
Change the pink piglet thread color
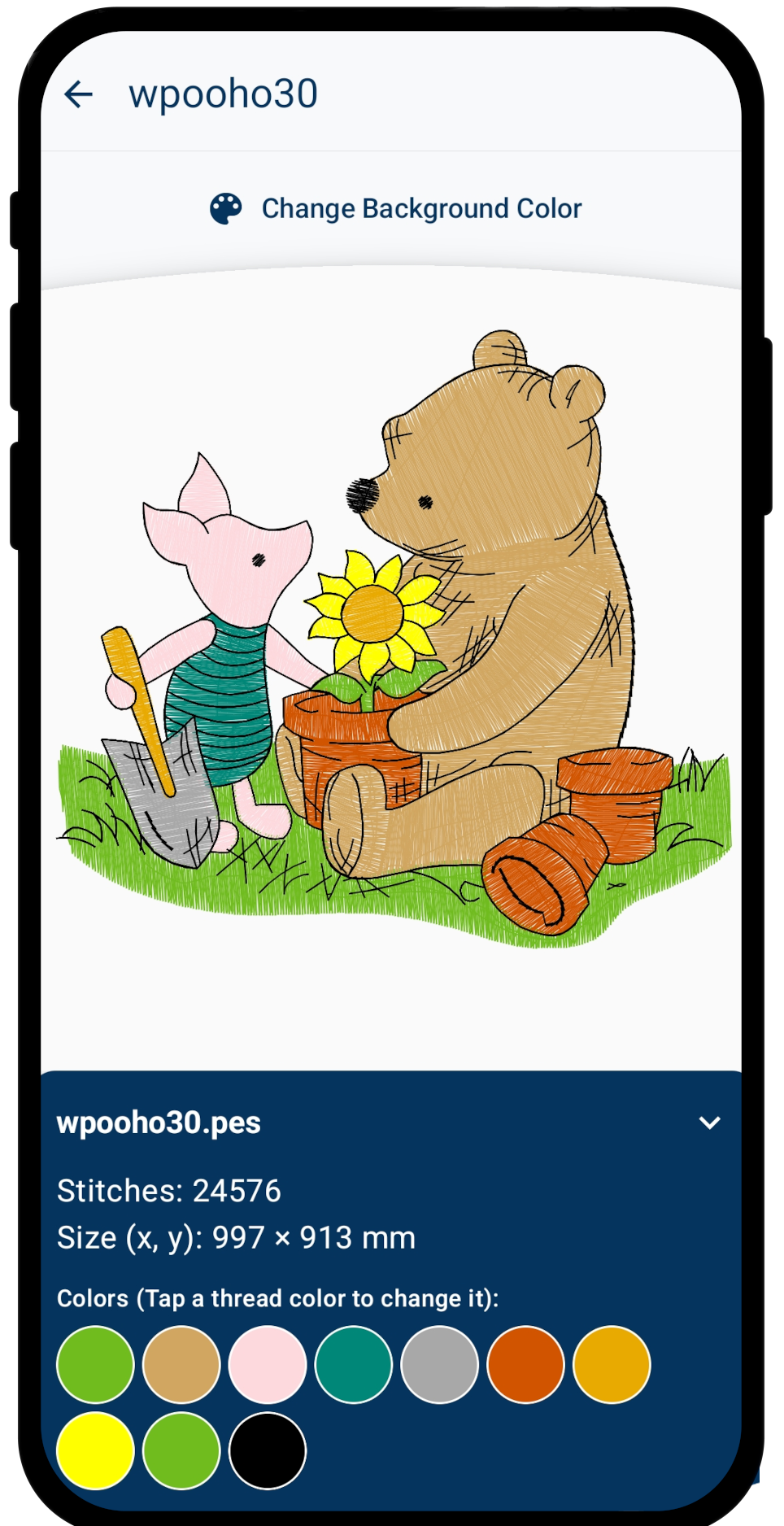click(x=268, y=1364)
